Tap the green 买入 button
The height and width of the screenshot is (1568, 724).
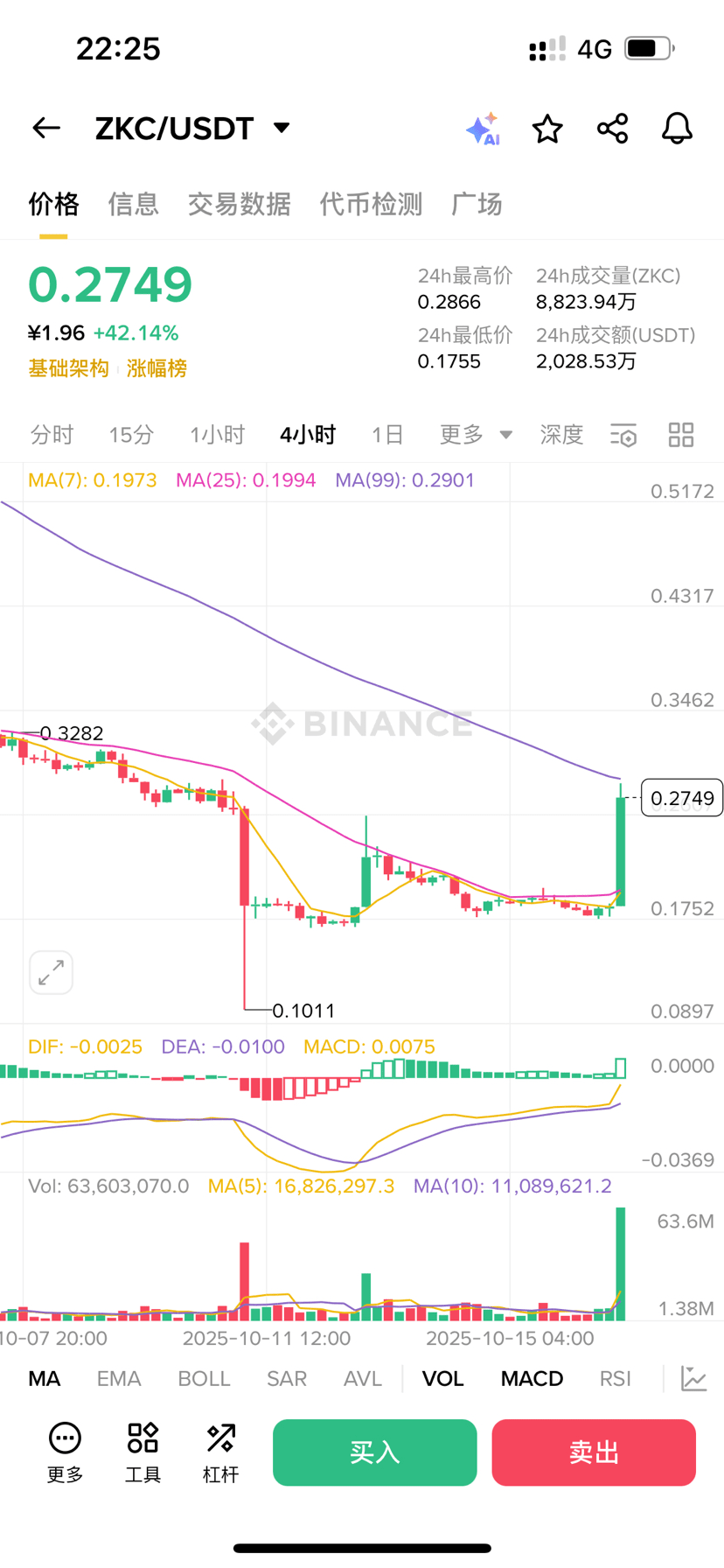[374, 1452]
